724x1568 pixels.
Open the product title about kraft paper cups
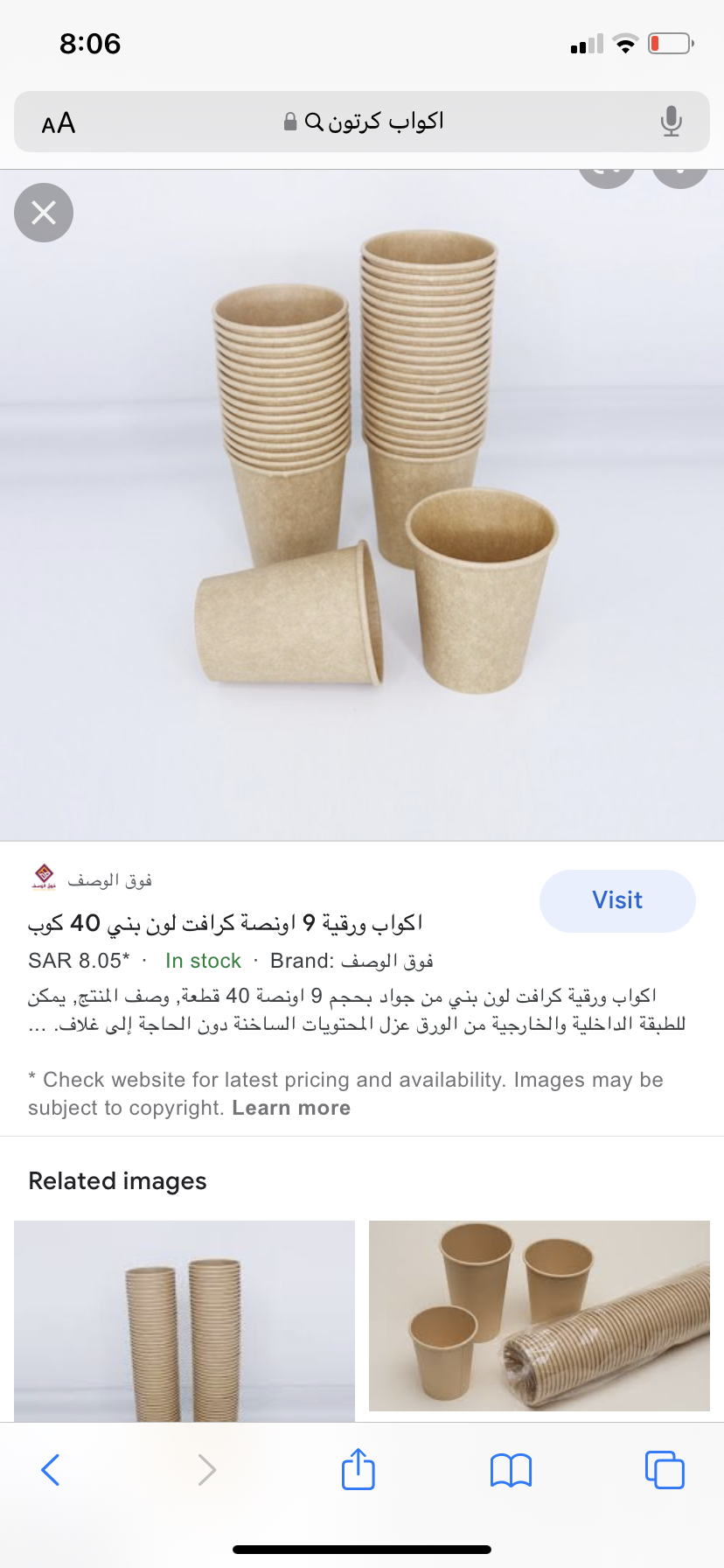pyautogui.click(x=225, y=923)
